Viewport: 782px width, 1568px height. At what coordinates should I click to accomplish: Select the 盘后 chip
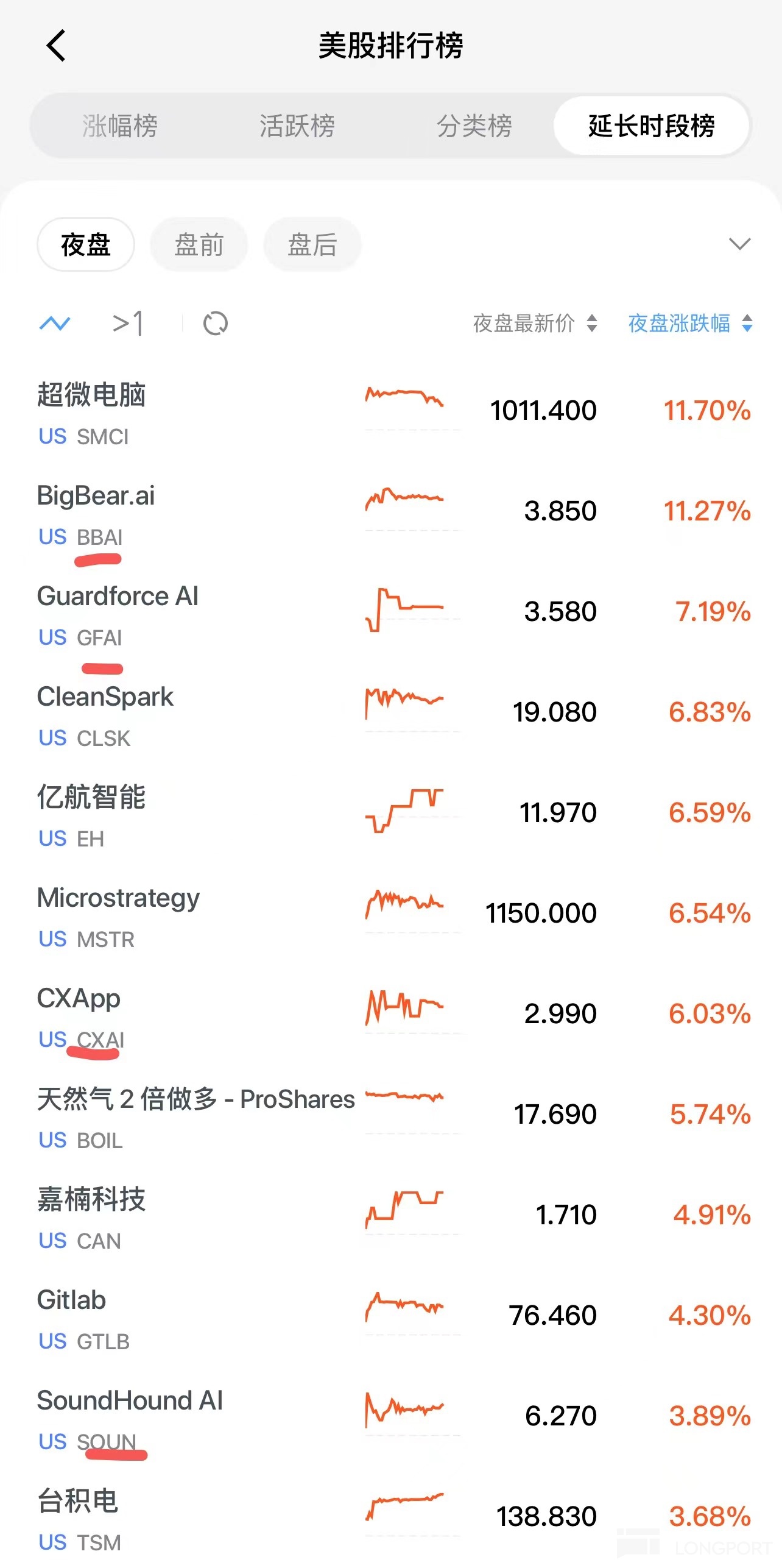pos(312,245)
